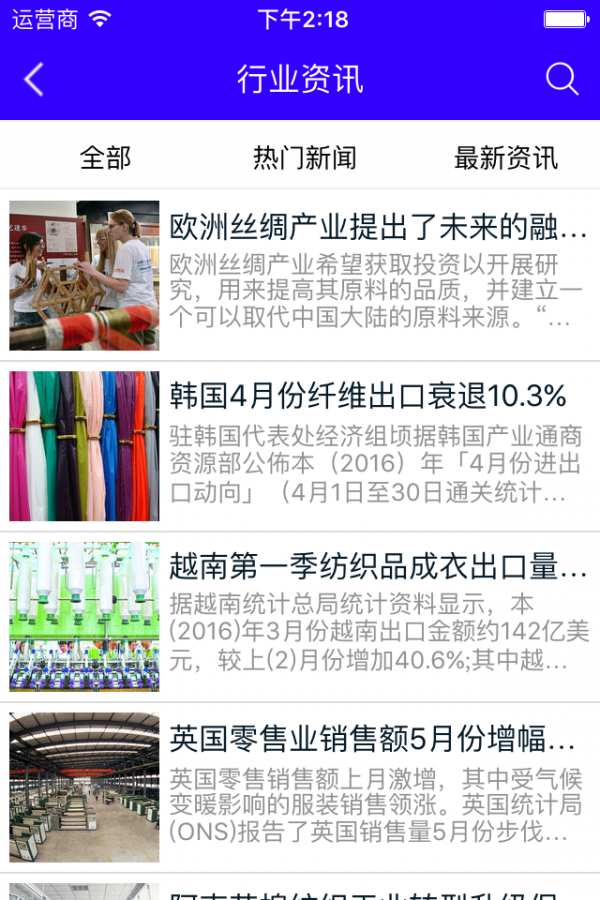This screenshot has width=600, height=900.
Task: Open the 韩国4月份纤维出口衰退10.3% article
Action: click(x=300, y=446)
